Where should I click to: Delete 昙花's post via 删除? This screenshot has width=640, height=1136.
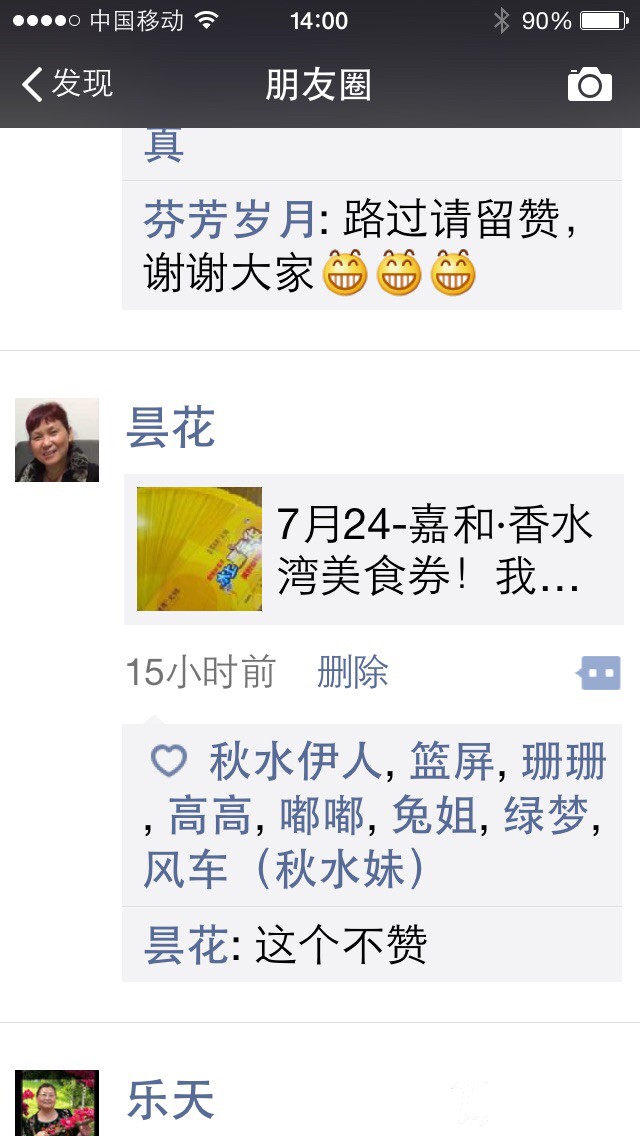[x=352, y=673]
